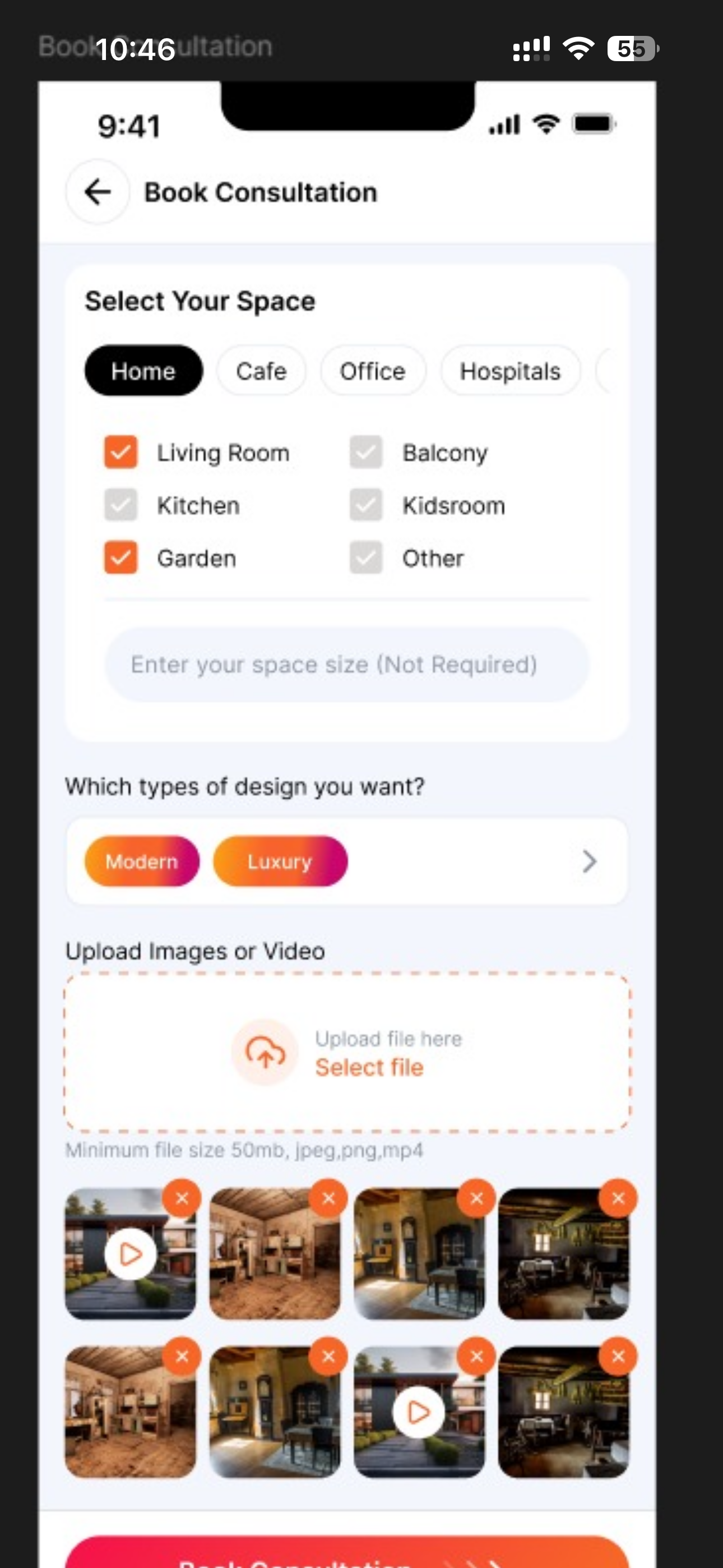Focus the space size input field

pos(346,664)
